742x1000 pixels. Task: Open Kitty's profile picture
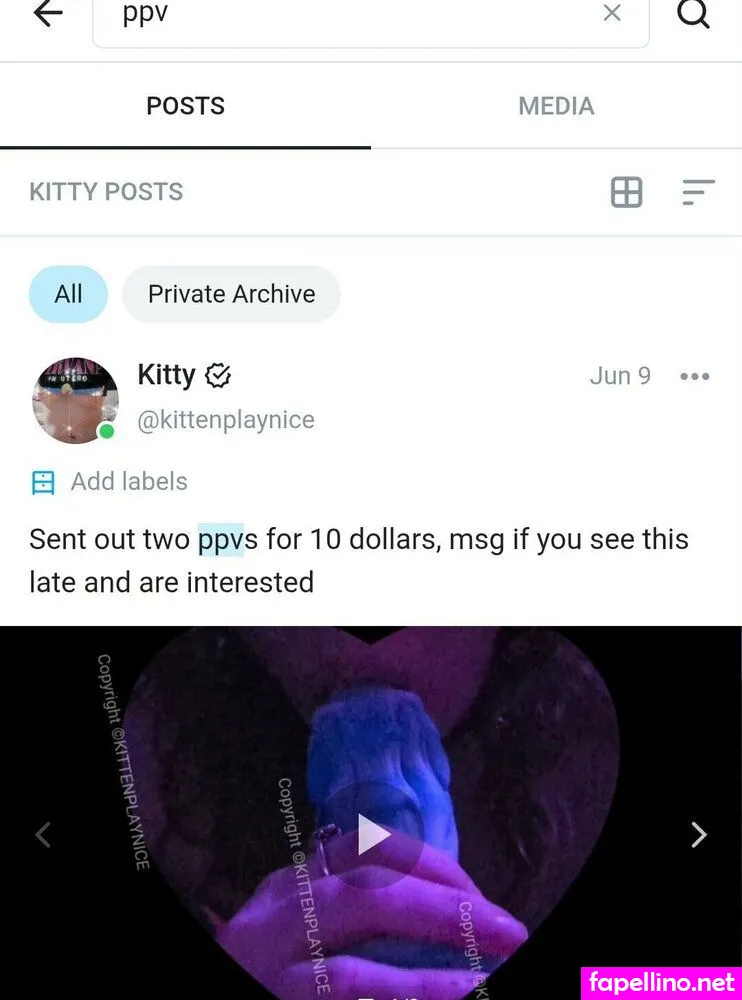click(74, 400)
